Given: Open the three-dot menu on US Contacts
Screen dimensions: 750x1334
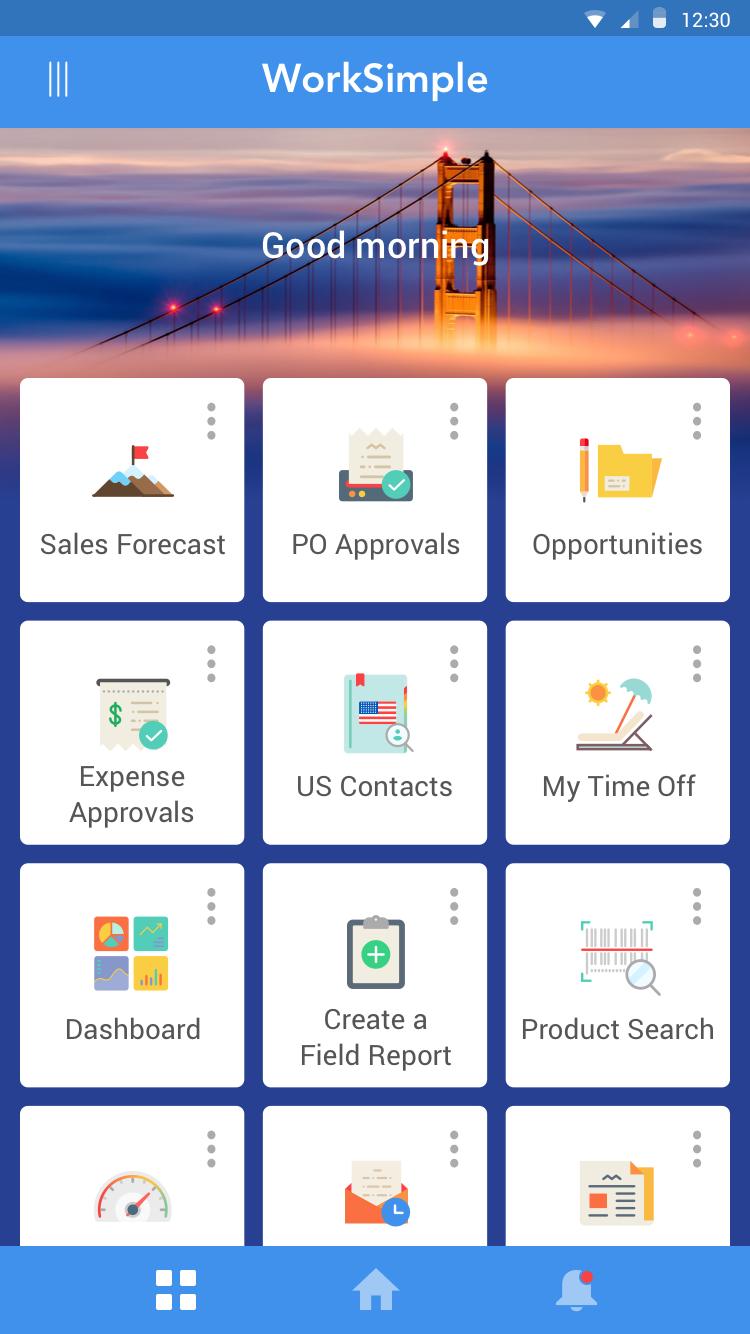Looking at the screenshot, I should point(453,662).
